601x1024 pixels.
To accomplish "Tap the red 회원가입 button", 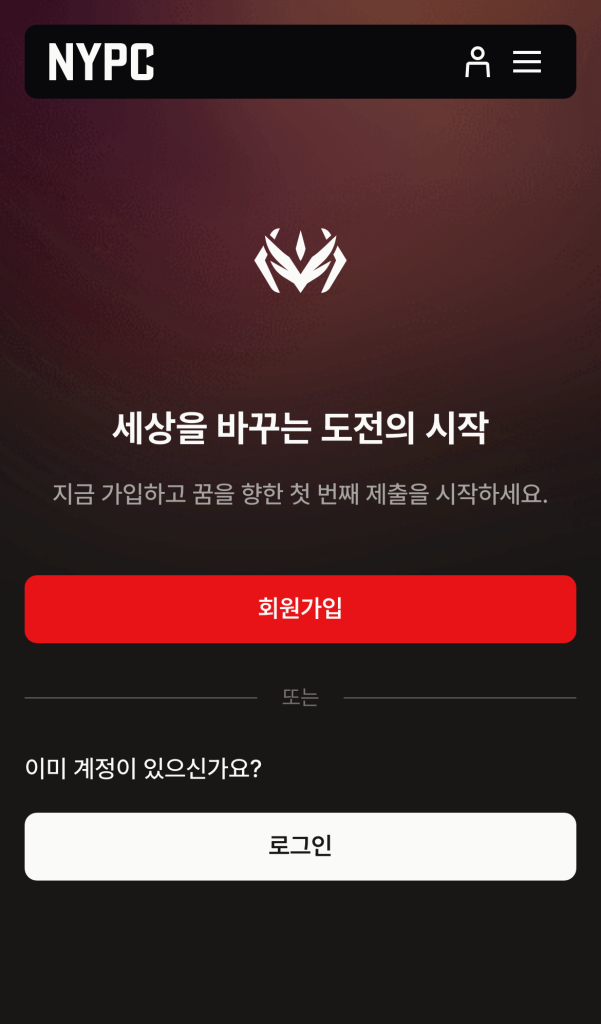I will pyautogui.click(x=300, y=609).
